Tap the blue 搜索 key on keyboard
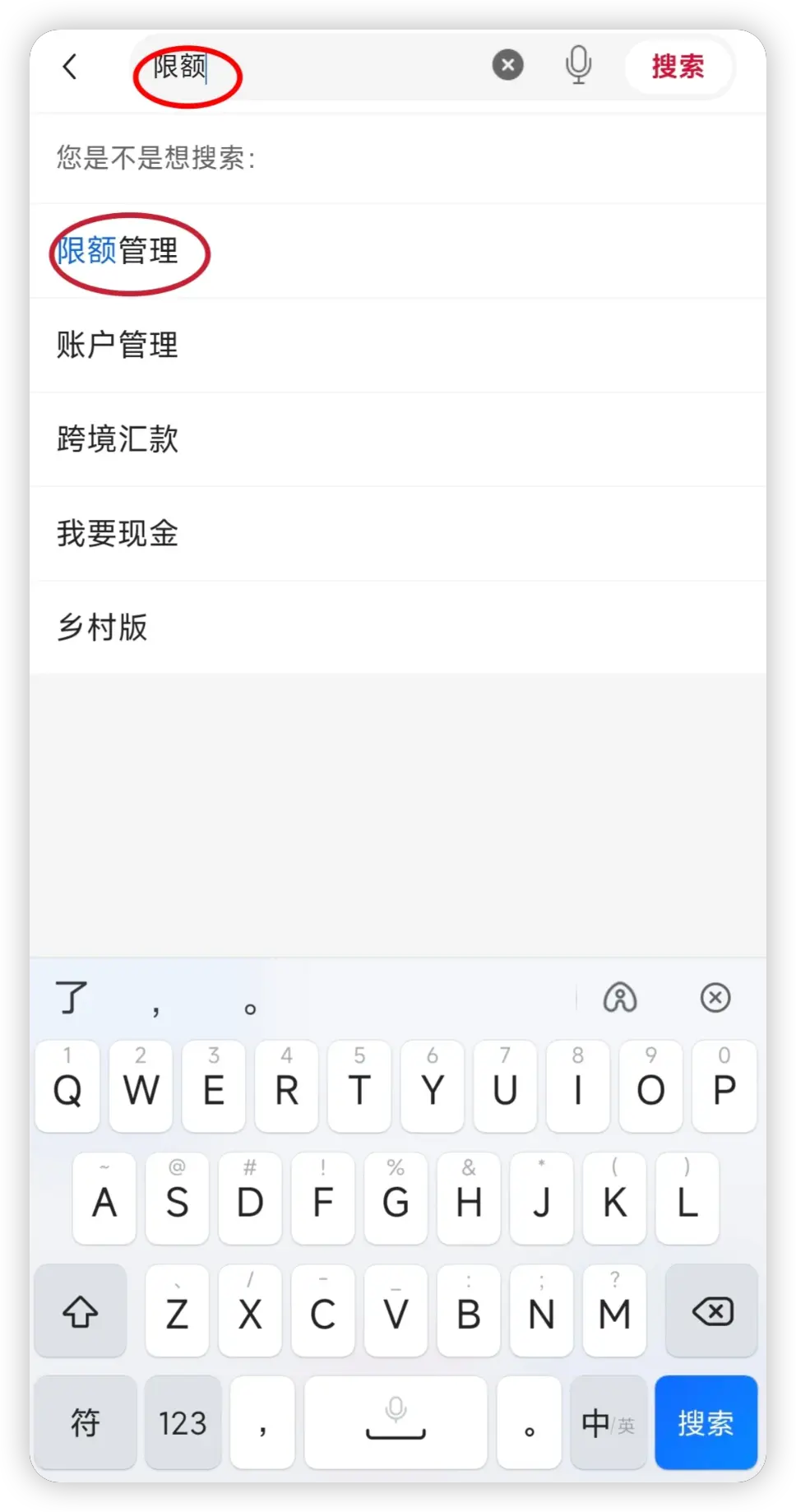This screenshot has width=796, height=1512. click(x=706, y=1422)
